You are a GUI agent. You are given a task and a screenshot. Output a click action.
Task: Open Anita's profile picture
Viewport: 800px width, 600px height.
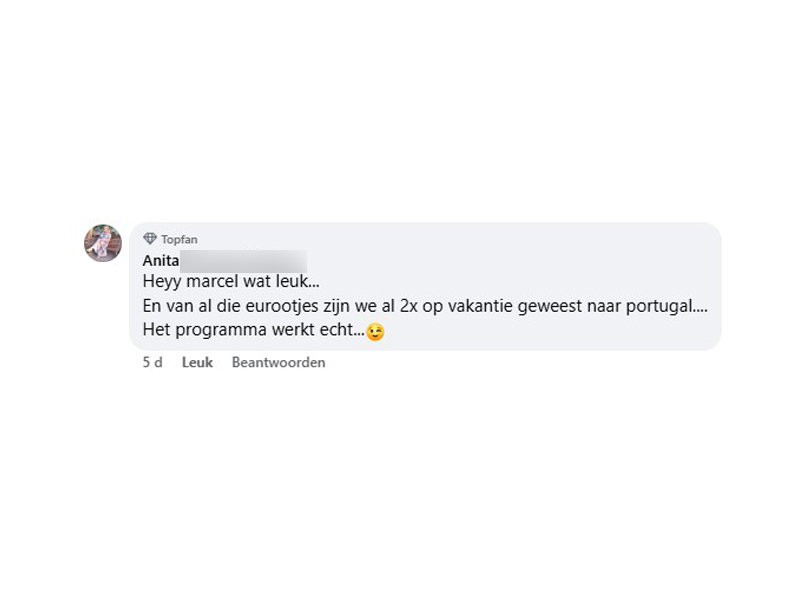(103, 243)
